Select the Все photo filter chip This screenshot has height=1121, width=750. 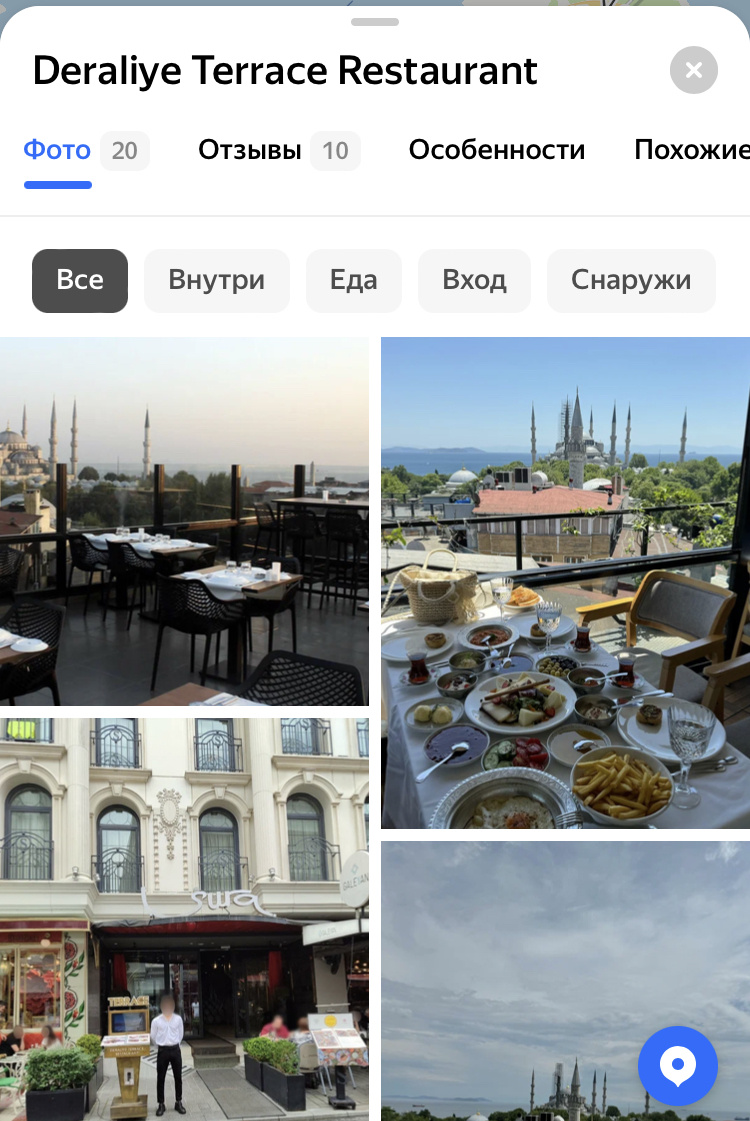[x=80, y=280]
